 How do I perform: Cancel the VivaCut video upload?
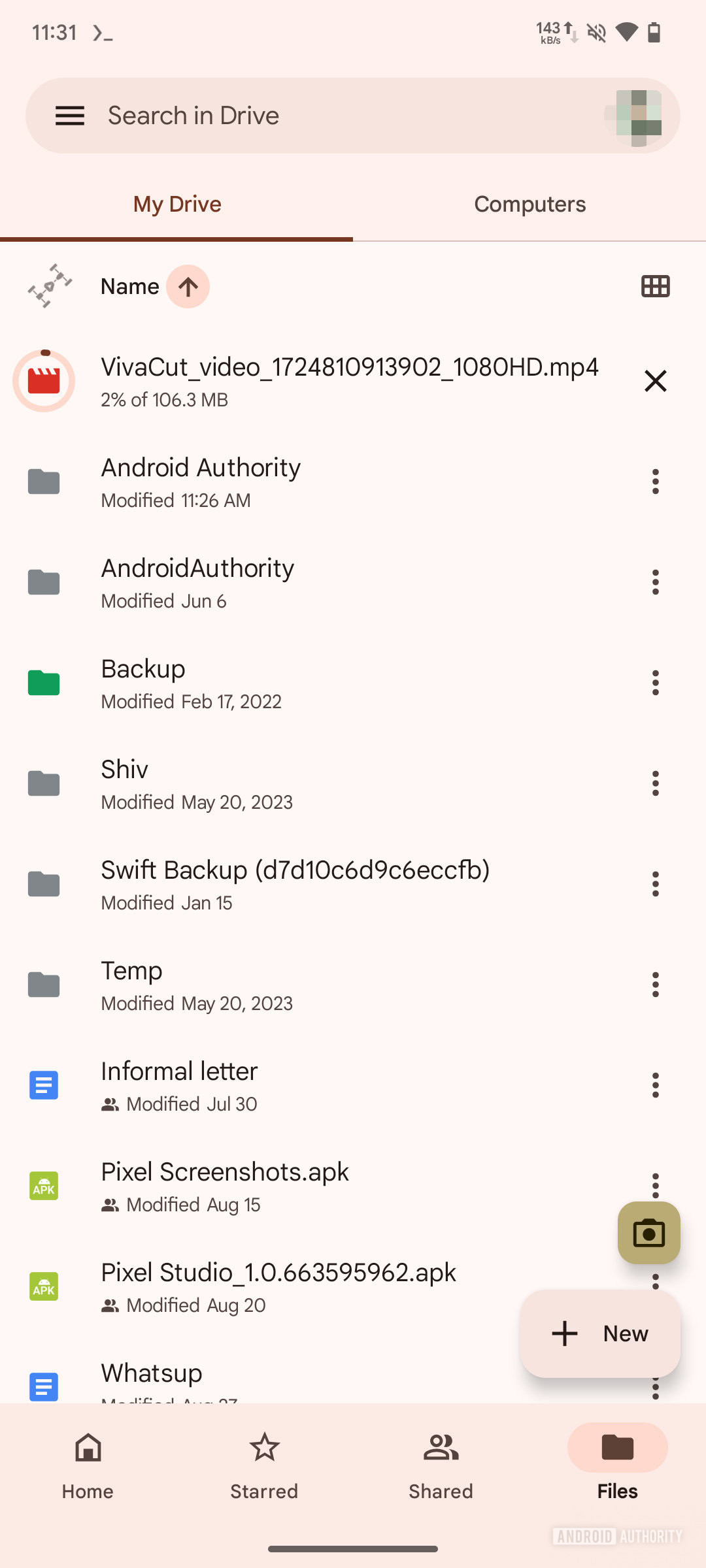point(655,381)
